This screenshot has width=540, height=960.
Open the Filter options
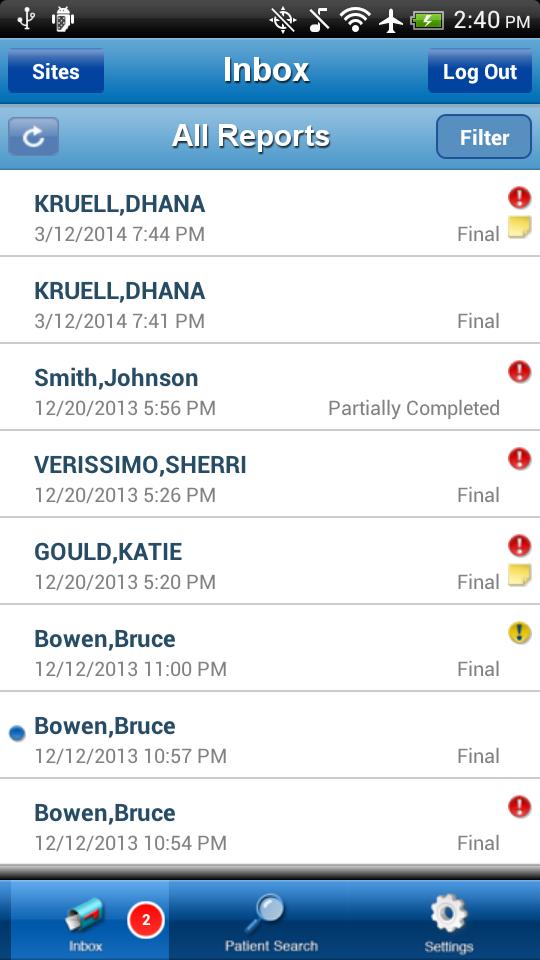484,137
